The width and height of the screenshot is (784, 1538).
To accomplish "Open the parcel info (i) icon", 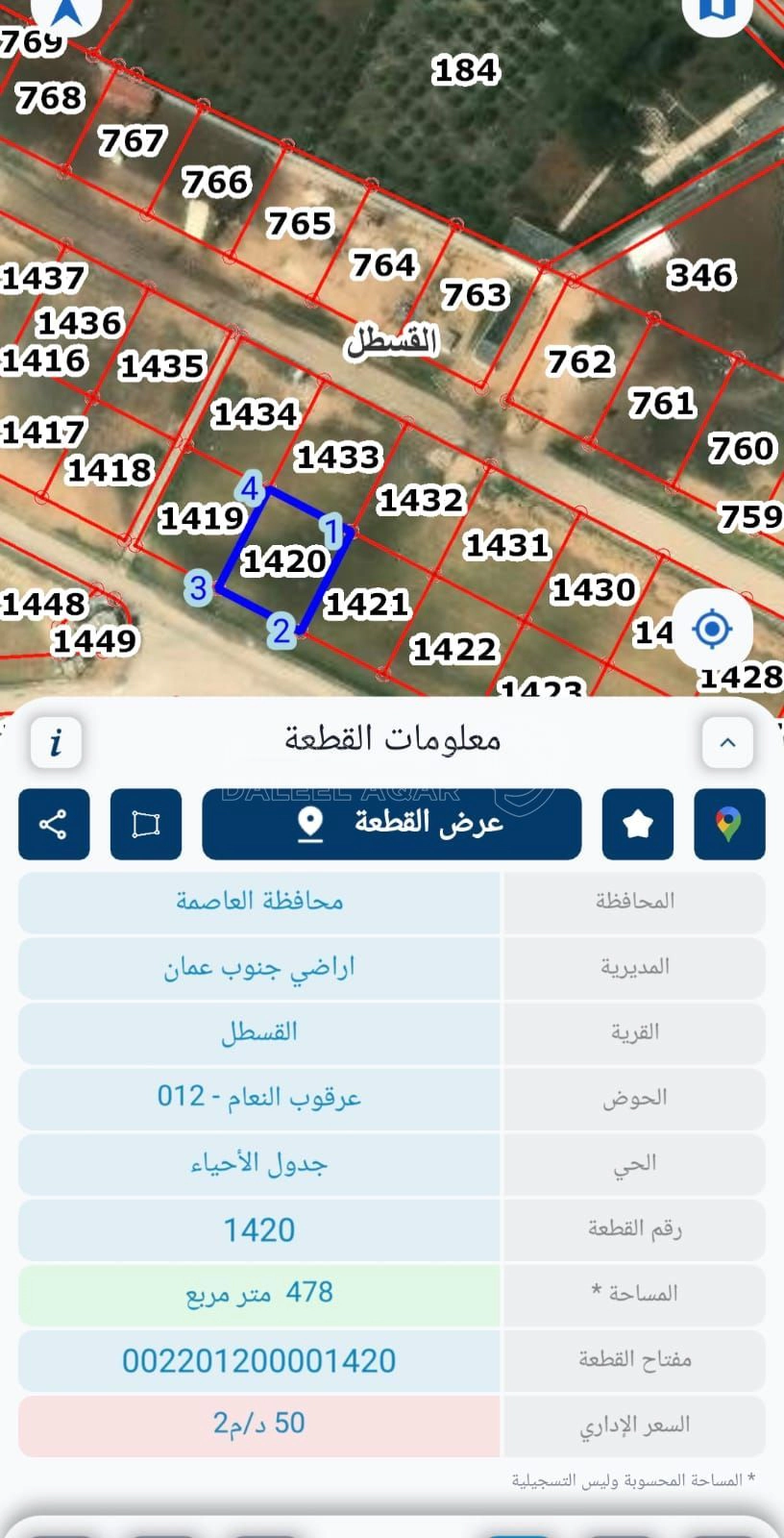I will point(55,742).
